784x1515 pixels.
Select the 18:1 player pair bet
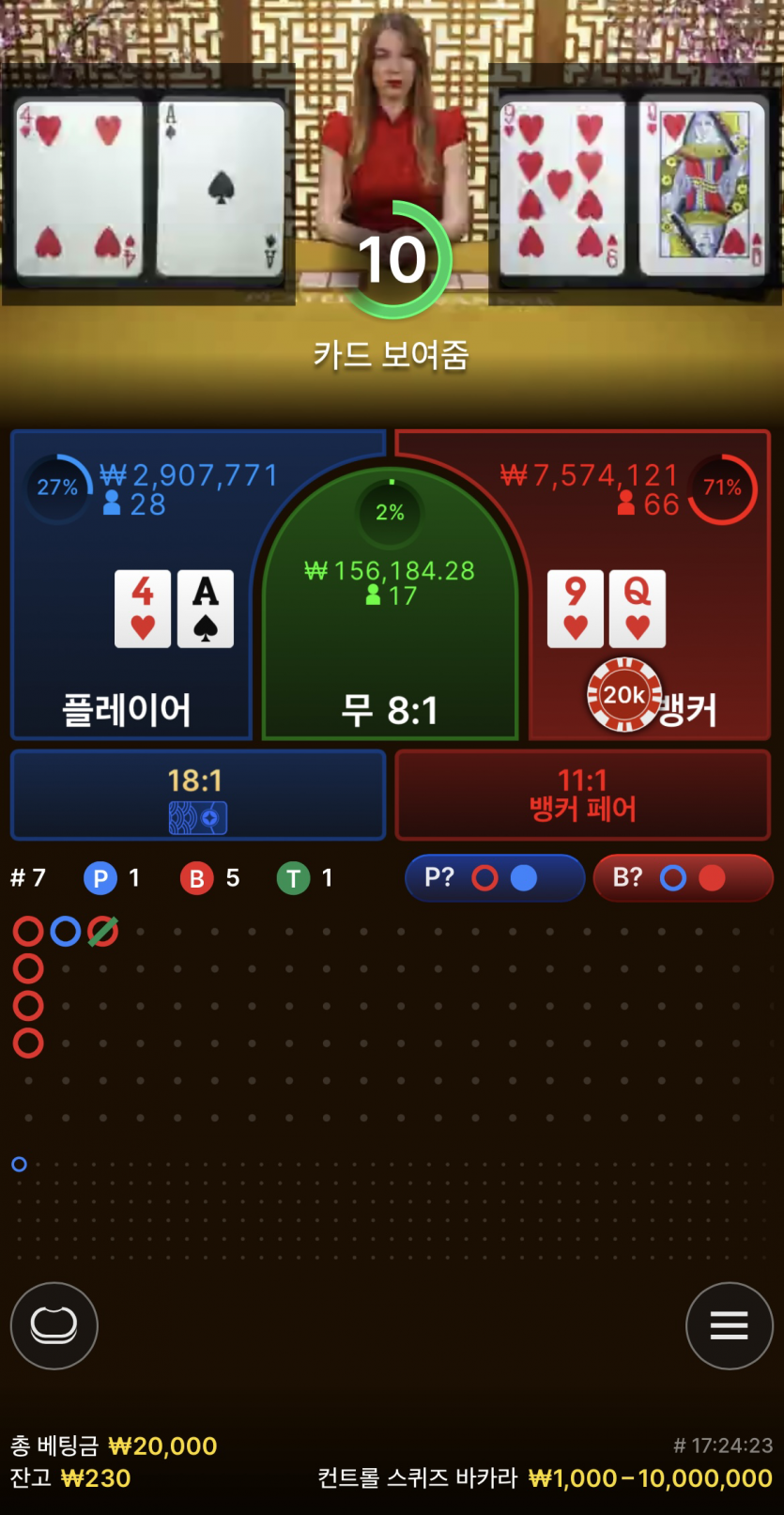197,795
